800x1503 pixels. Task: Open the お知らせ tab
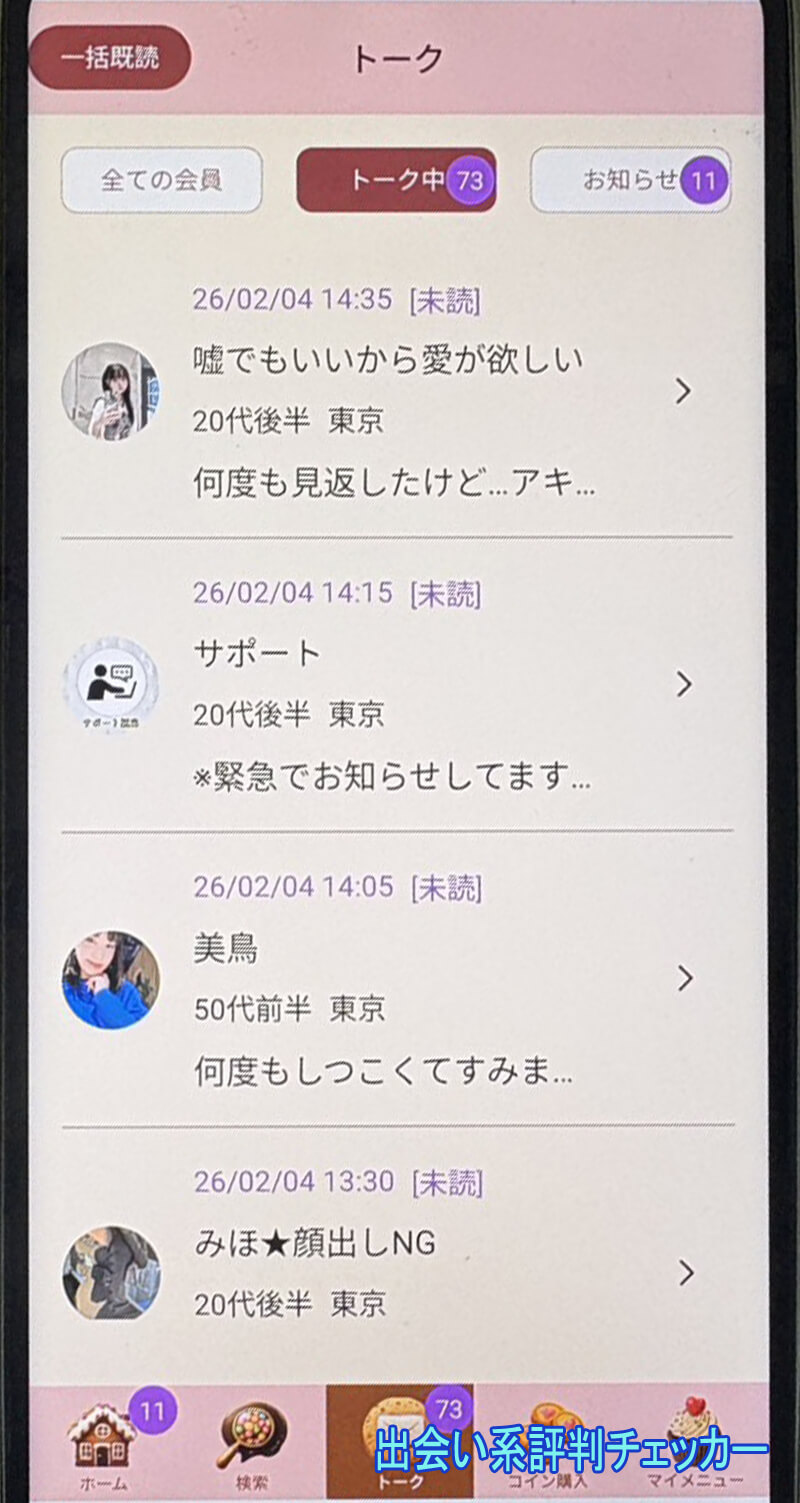tap(631, 180)
